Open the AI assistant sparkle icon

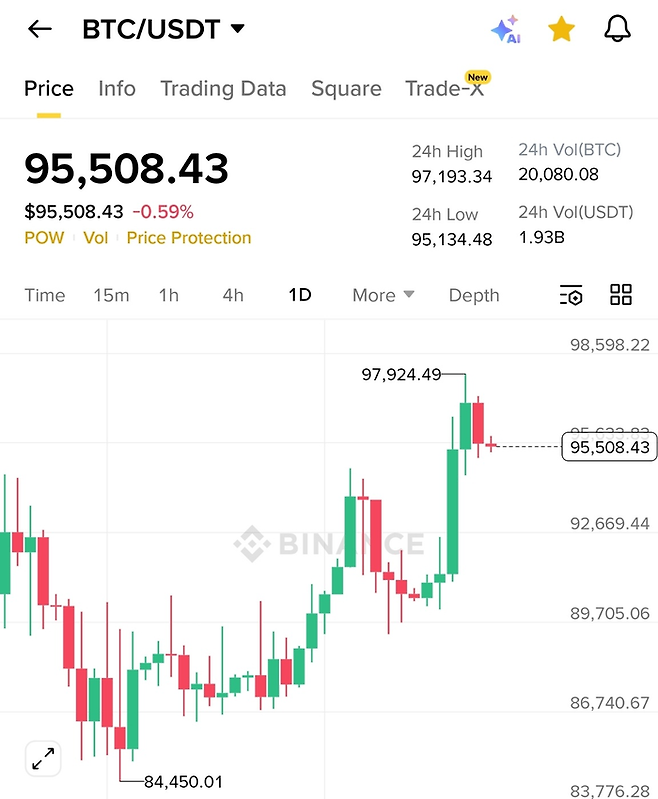pos(506,29)
